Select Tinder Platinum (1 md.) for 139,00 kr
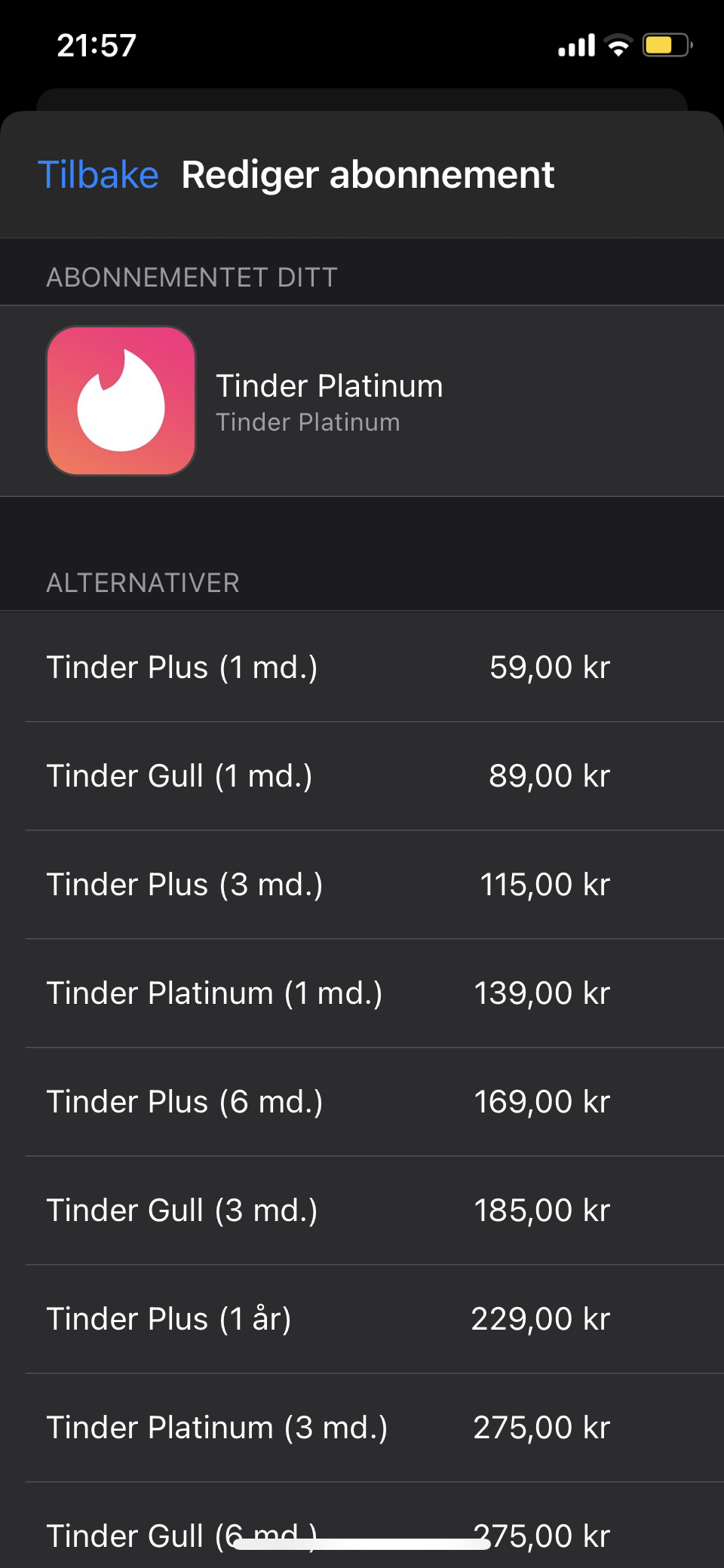Screen dimensions: 724x1568 tap(362, 993)
